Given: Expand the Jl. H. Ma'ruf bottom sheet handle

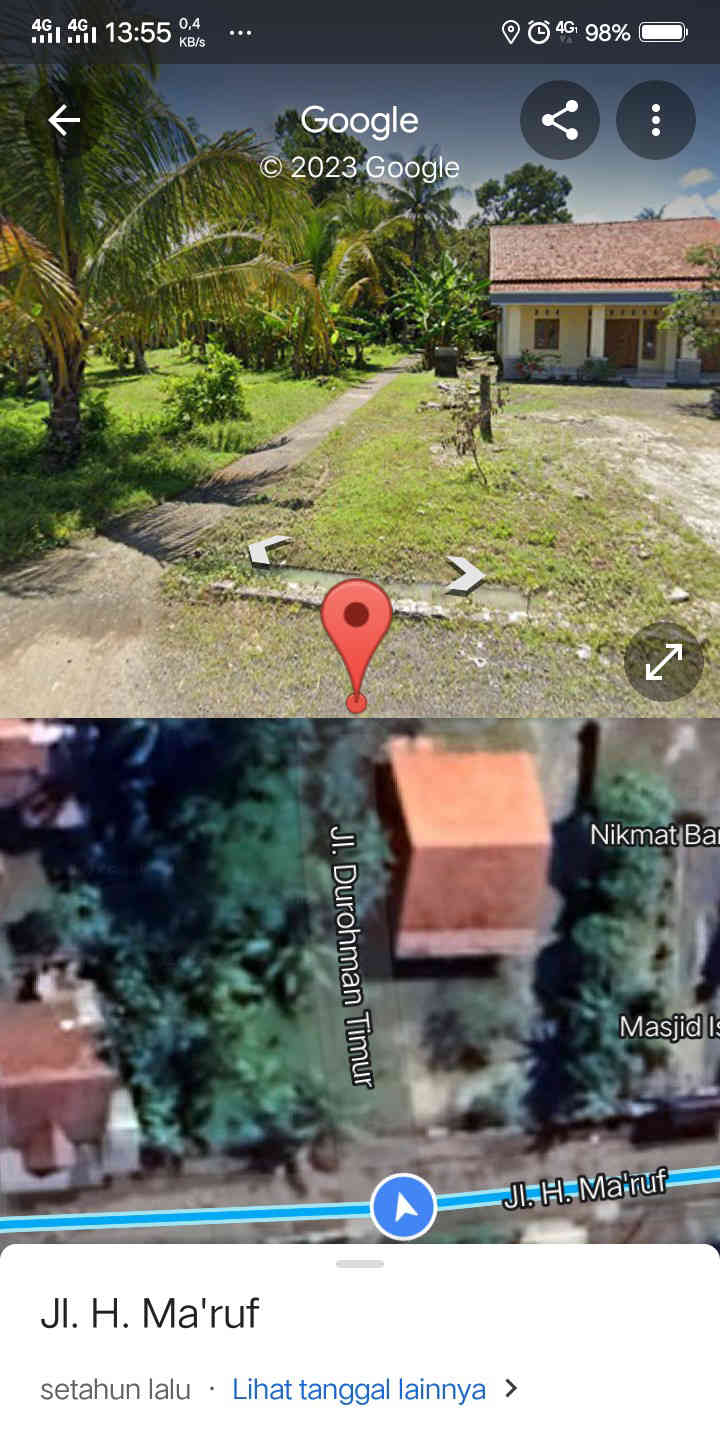Looking at the screenshot, I should pos(360,1264).
